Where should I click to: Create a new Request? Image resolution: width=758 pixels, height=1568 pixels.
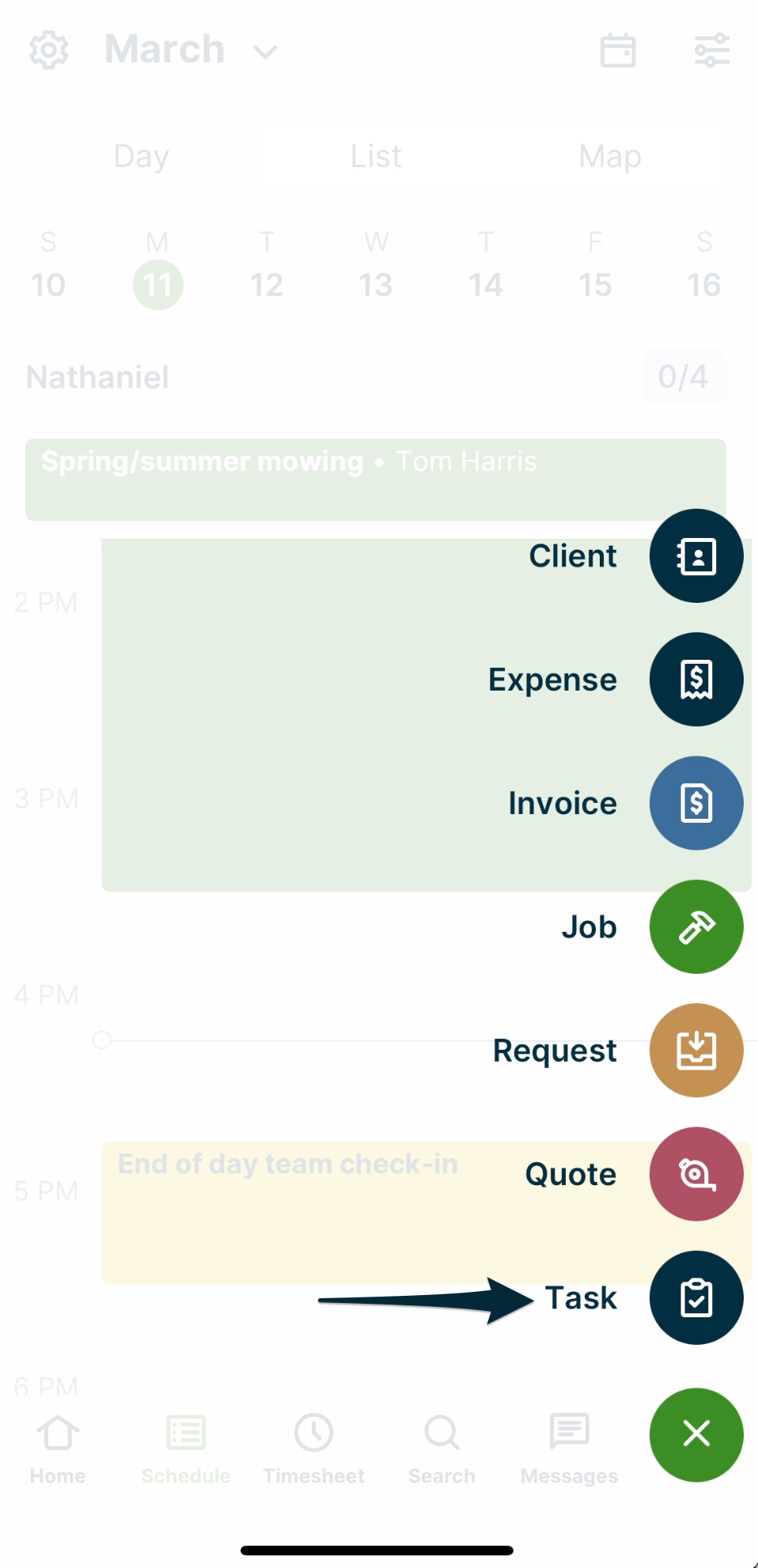coord(695,1050)
